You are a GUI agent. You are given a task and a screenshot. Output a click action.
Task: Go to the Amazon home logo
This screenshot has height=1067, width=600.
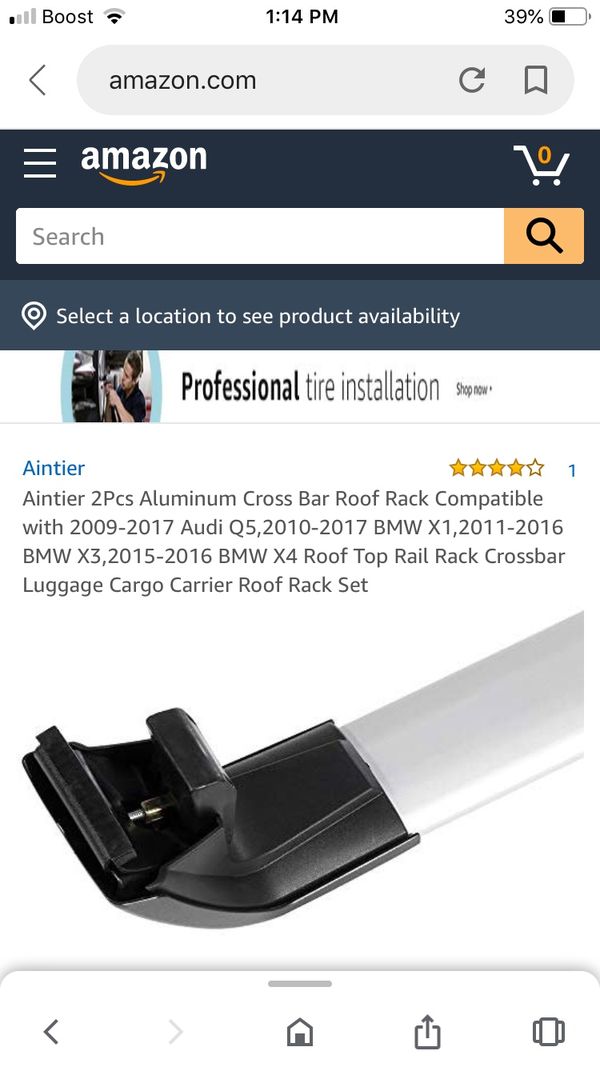pos(144,164)
